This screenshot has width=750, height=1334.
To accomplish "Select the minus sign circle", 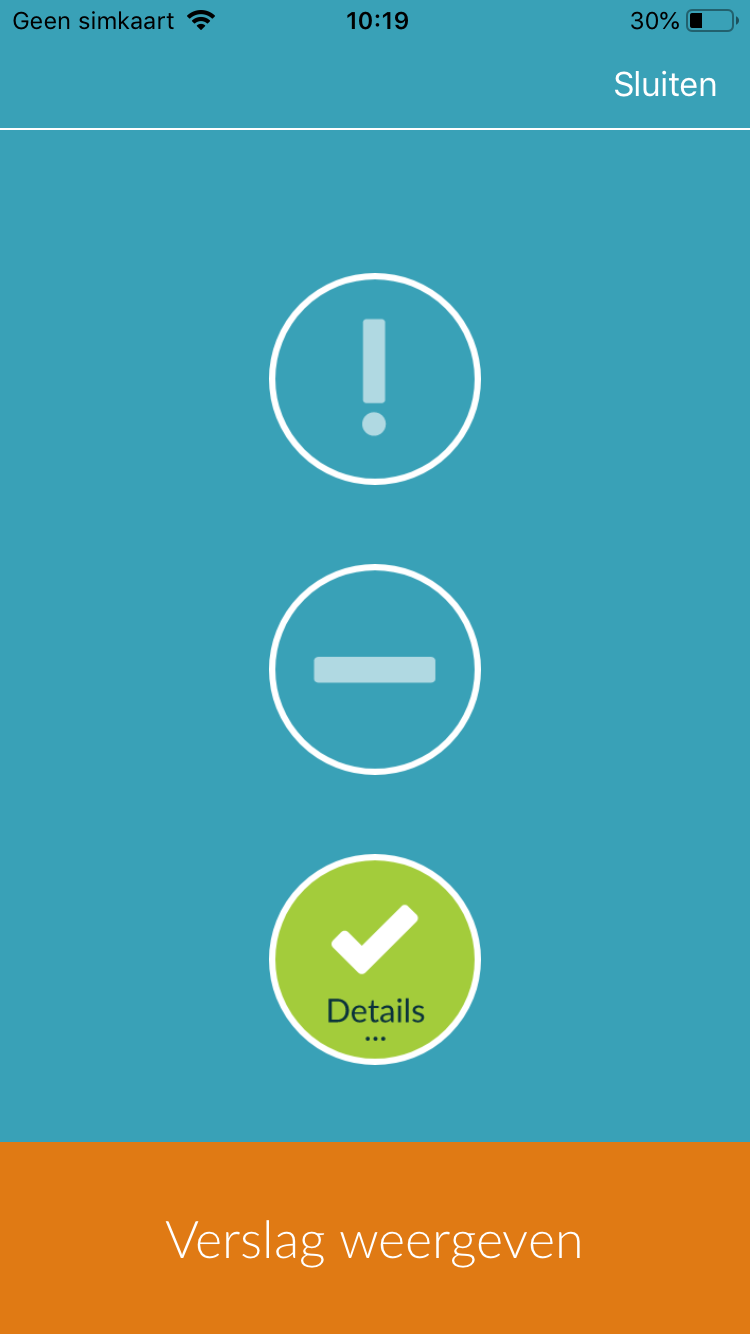I will (x=375, y=669).
